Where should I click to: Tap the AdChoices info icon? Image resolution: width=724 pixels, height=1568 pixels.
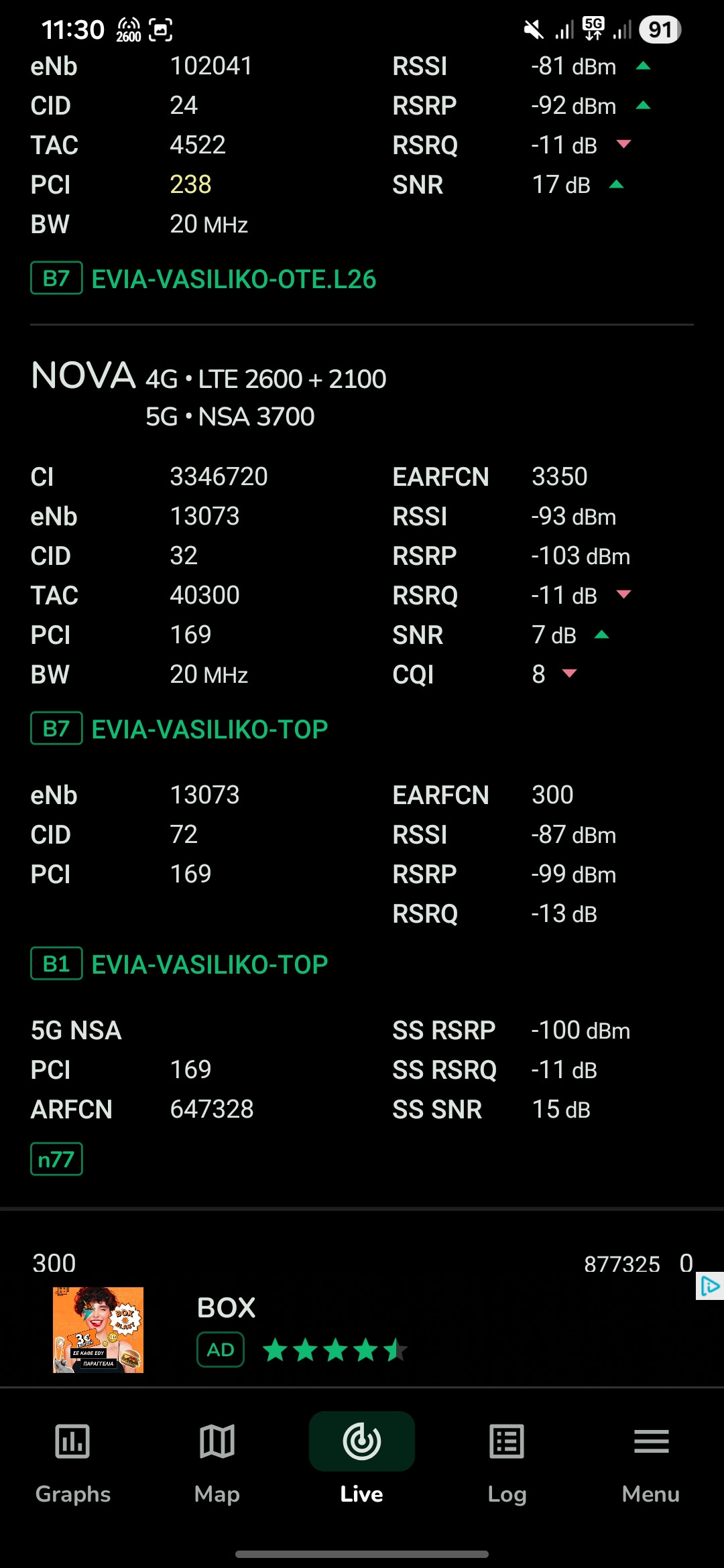click(710, 1286)
